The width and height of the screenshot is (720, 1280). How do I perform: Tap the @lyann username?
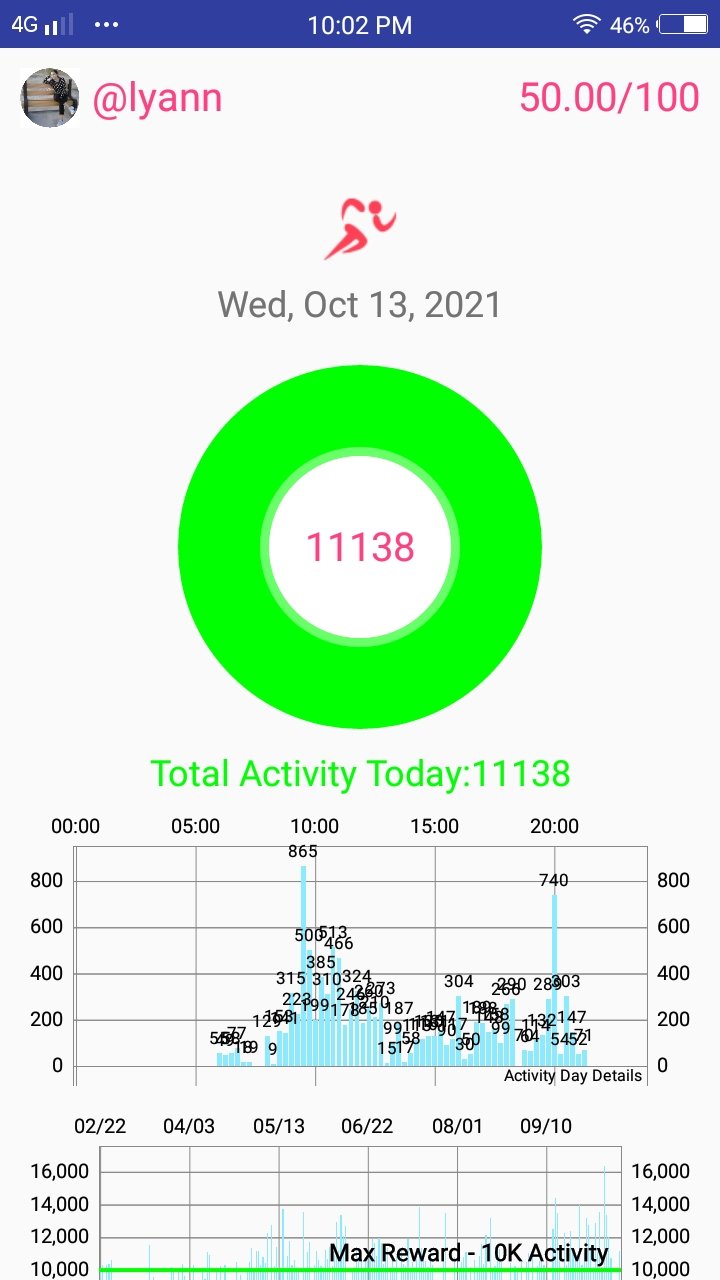(157, 99)
